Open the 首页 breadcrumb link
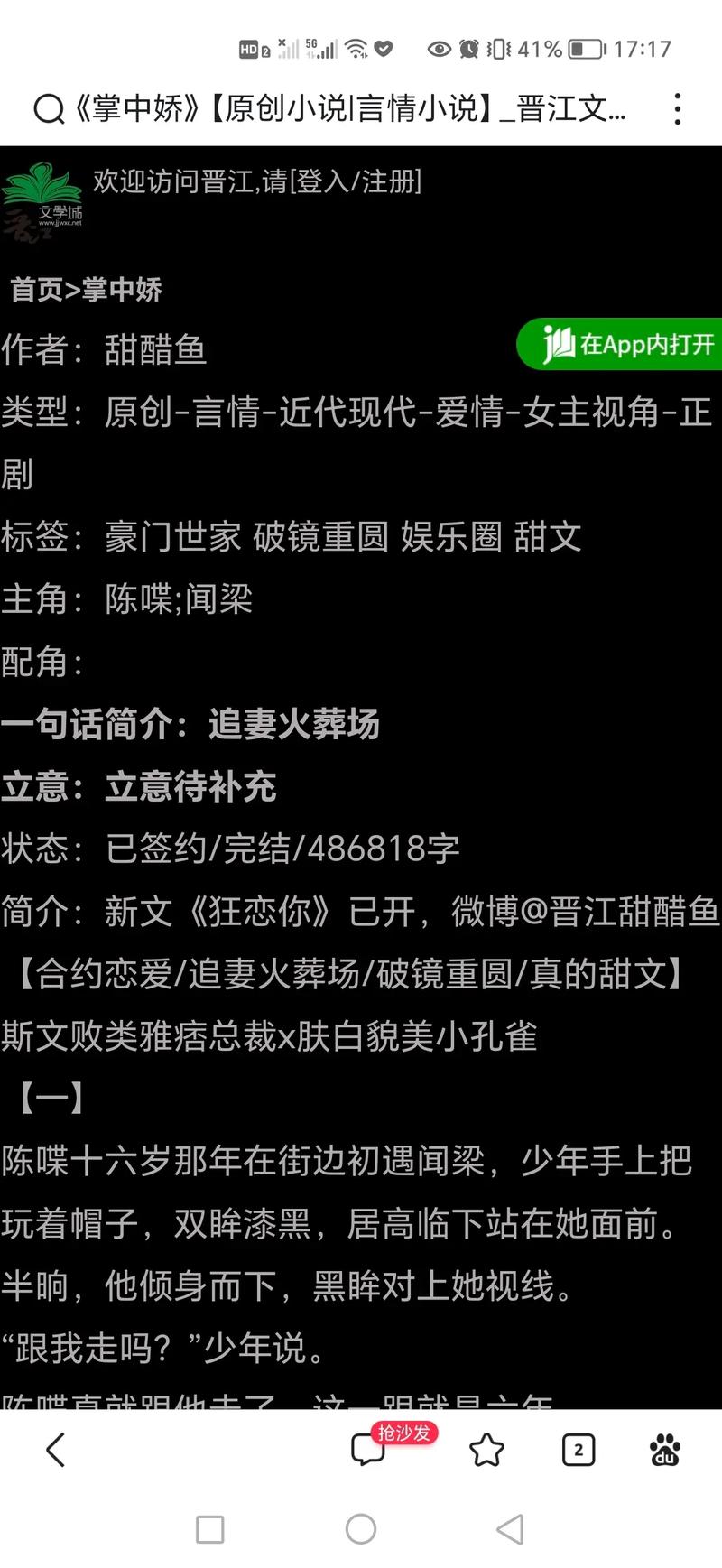Screen dimensions: 722x1568 pyautogui.click(x=36, y=290)
